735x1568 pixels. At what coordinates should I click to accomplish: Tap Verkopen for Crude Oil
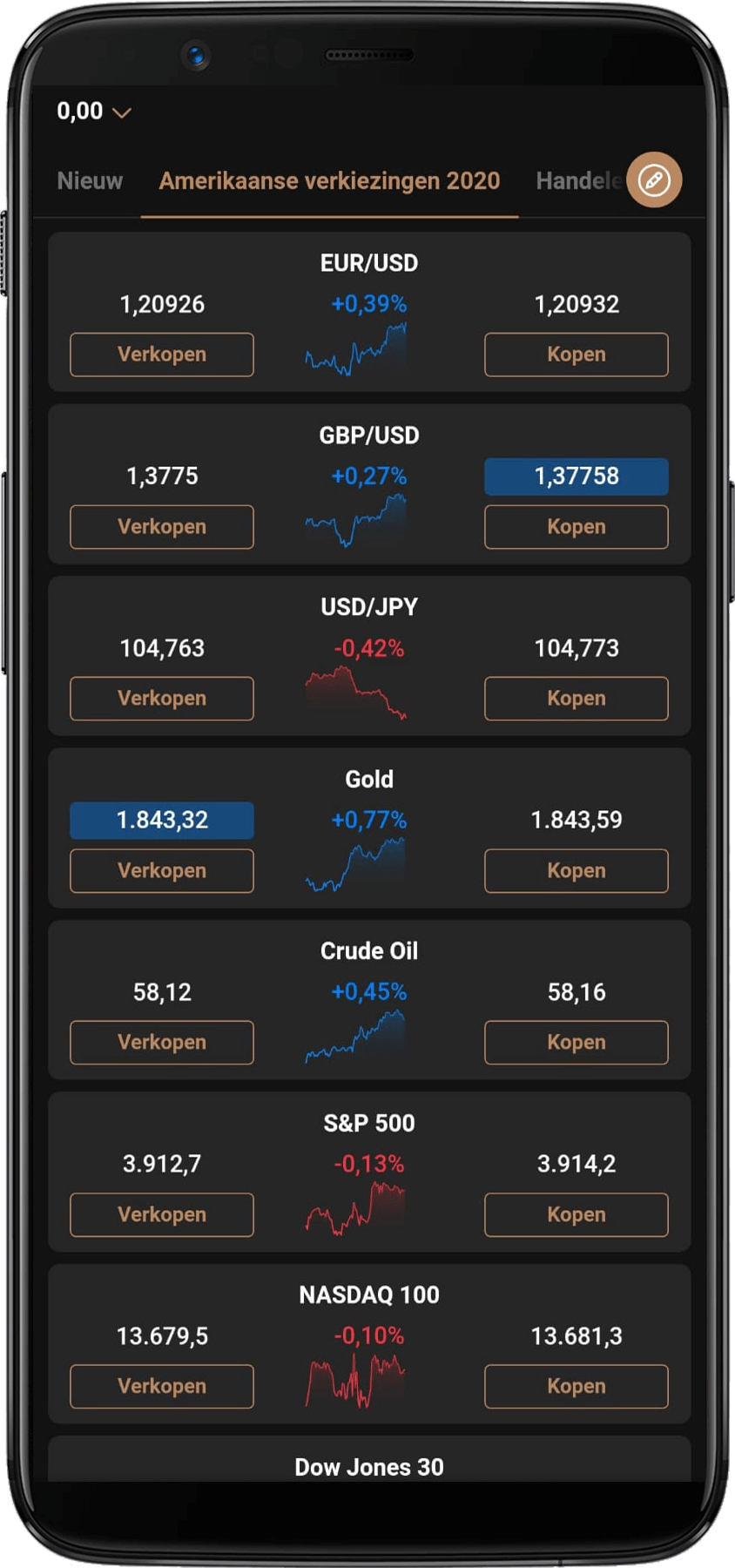point(162,1043)
